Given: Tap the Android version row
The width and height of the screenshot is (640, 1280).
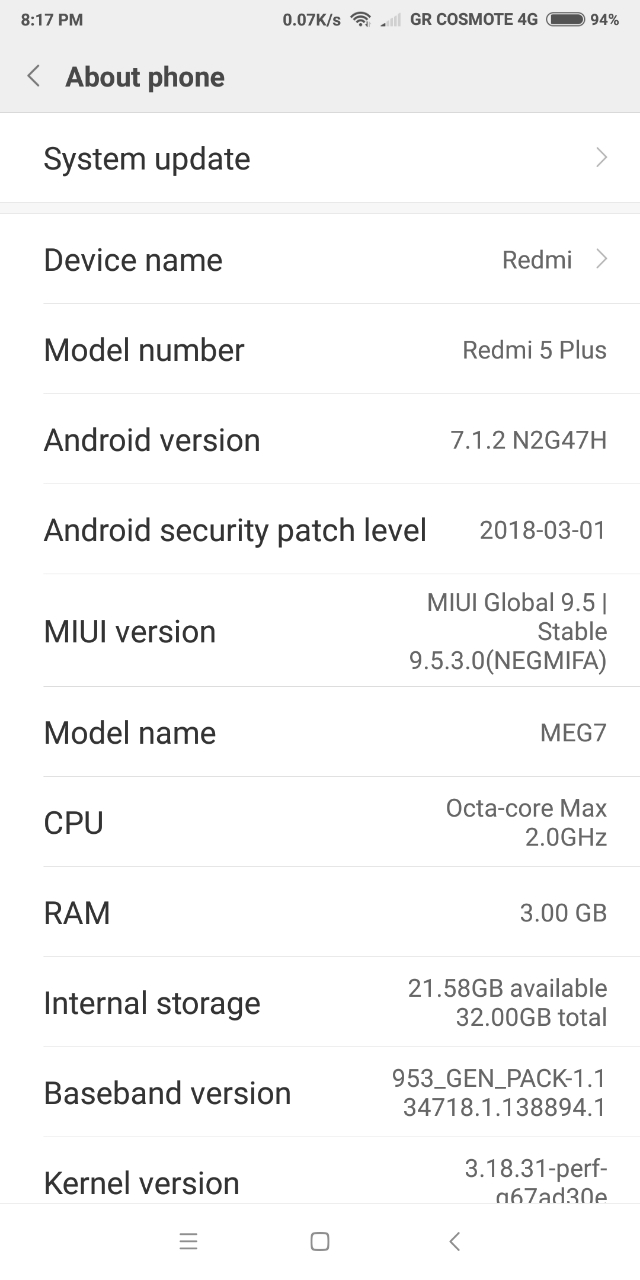Looking at the screenshot, I should tap(320, 440).
